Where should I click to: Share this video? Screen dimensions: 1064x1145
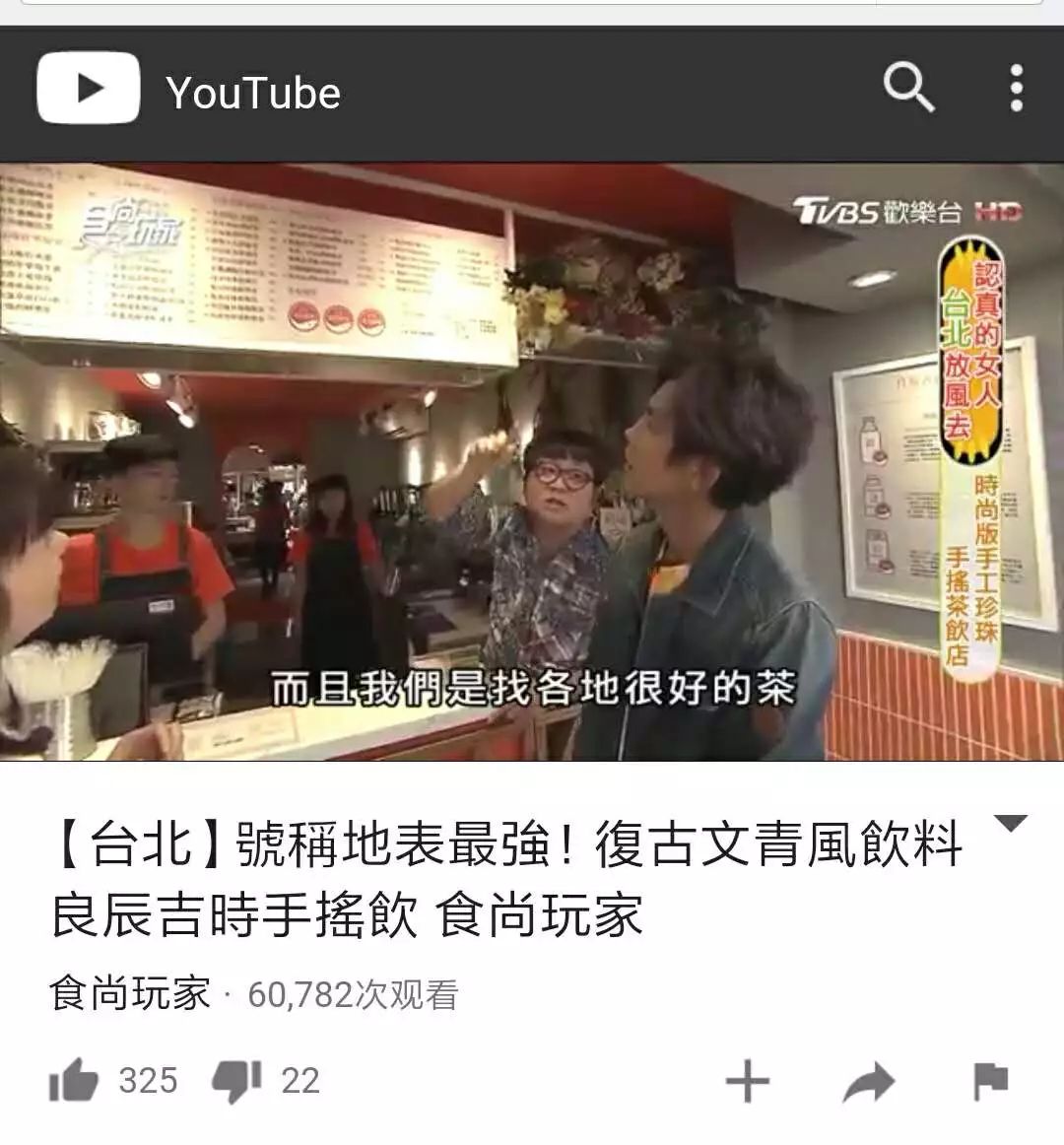click(x=869, y=1082)
